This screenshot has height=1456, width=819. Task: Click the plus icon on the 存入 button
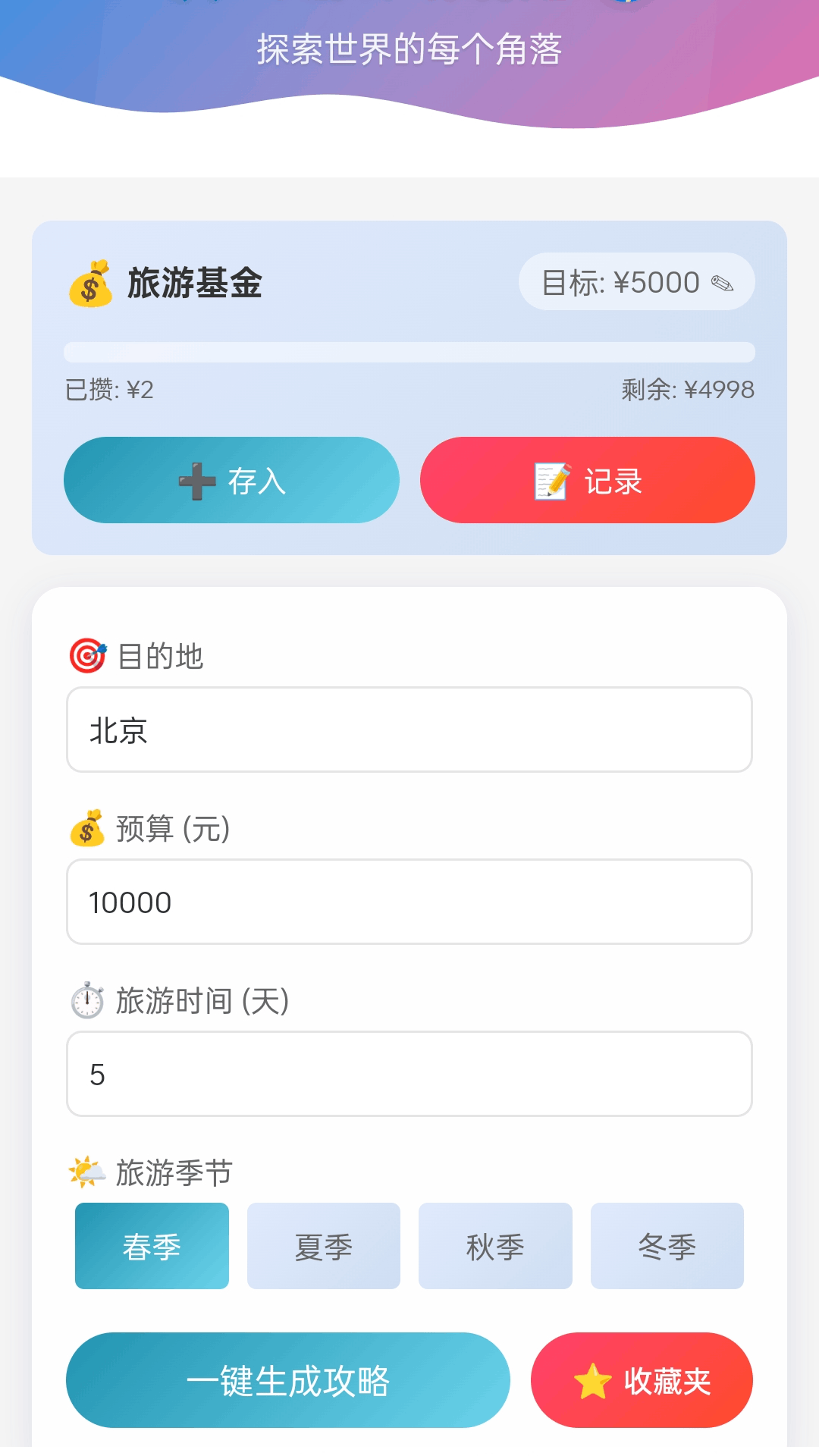[196, 481]
